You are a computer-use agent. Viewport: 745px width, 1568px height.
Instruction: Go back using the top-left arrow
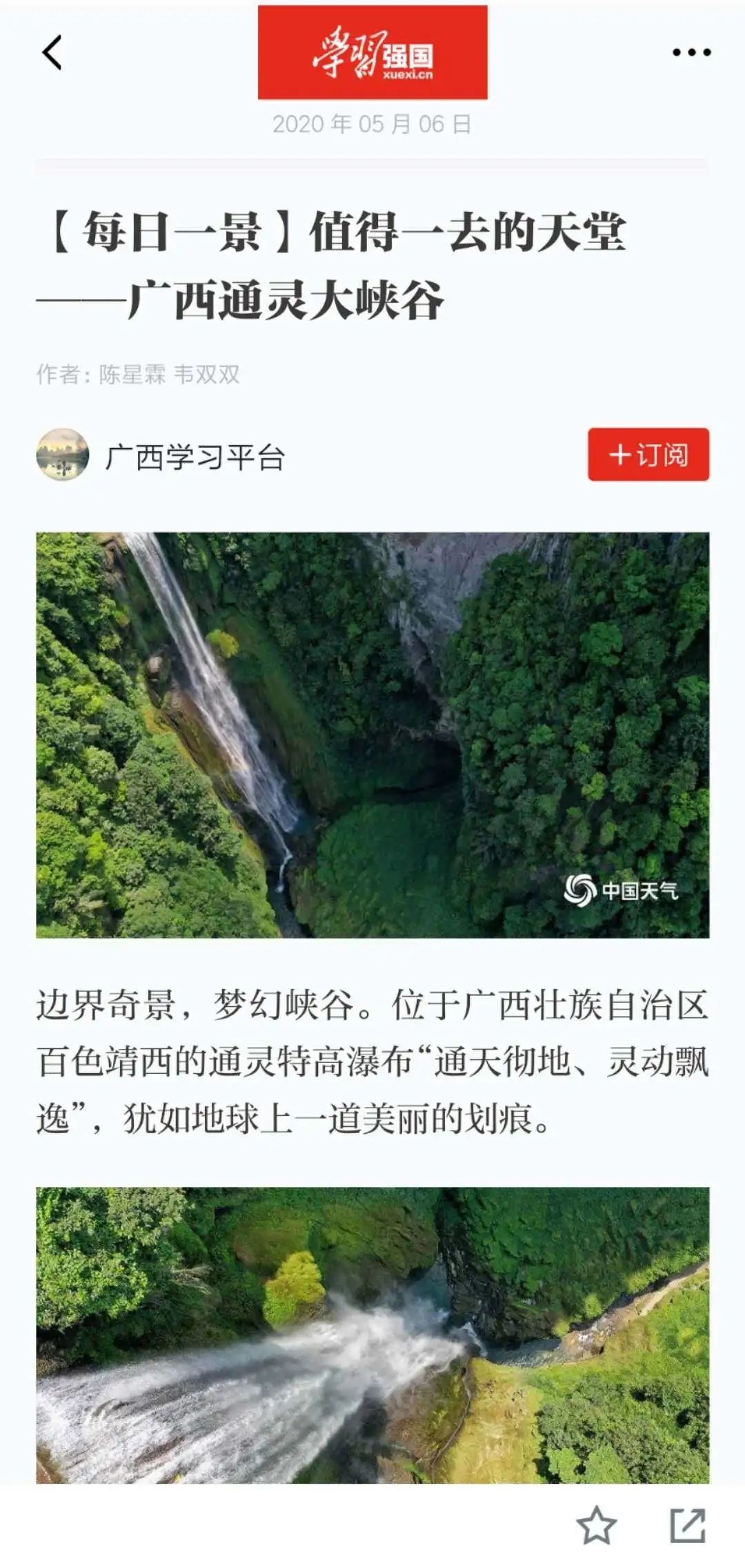[x=52, y=52]
